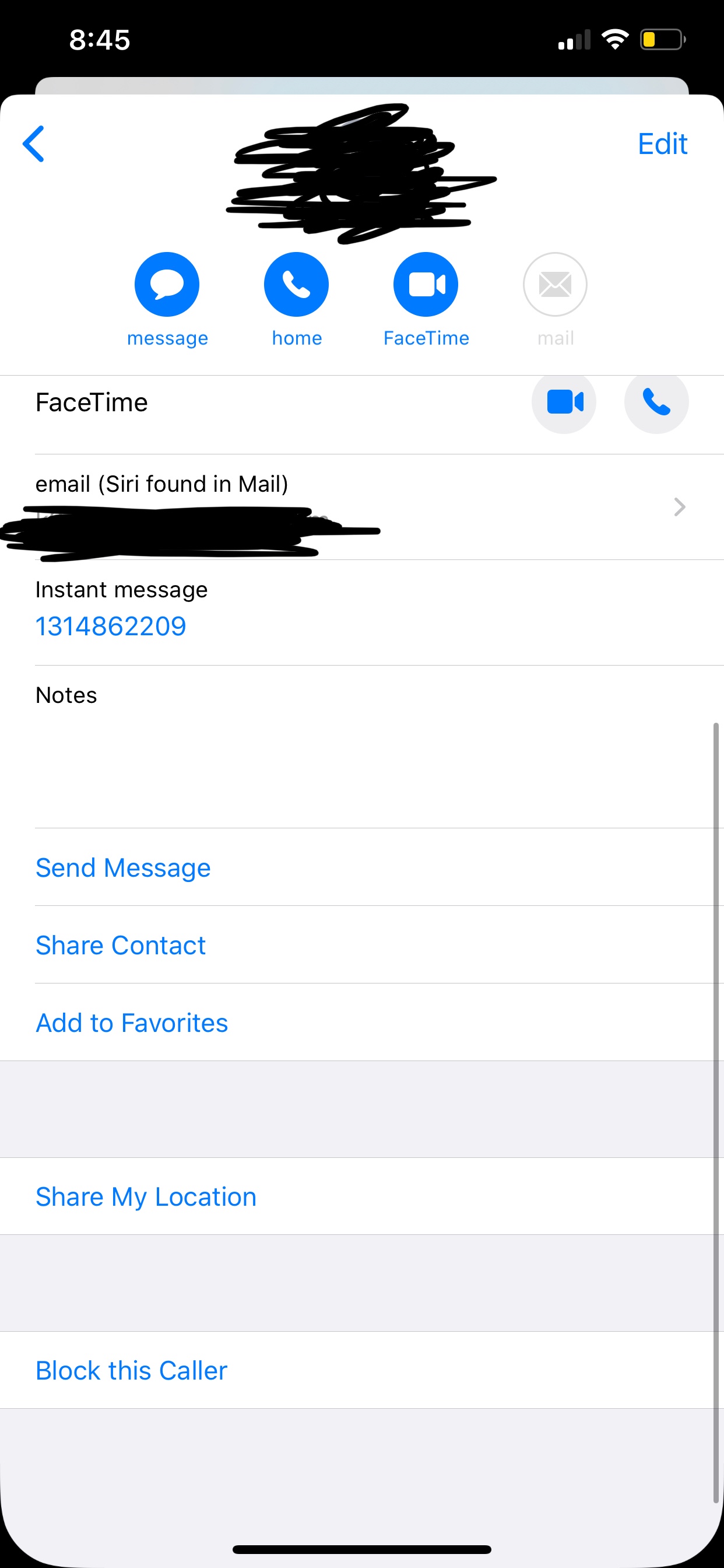Go back with the top-left arrow

coord(33,143)
